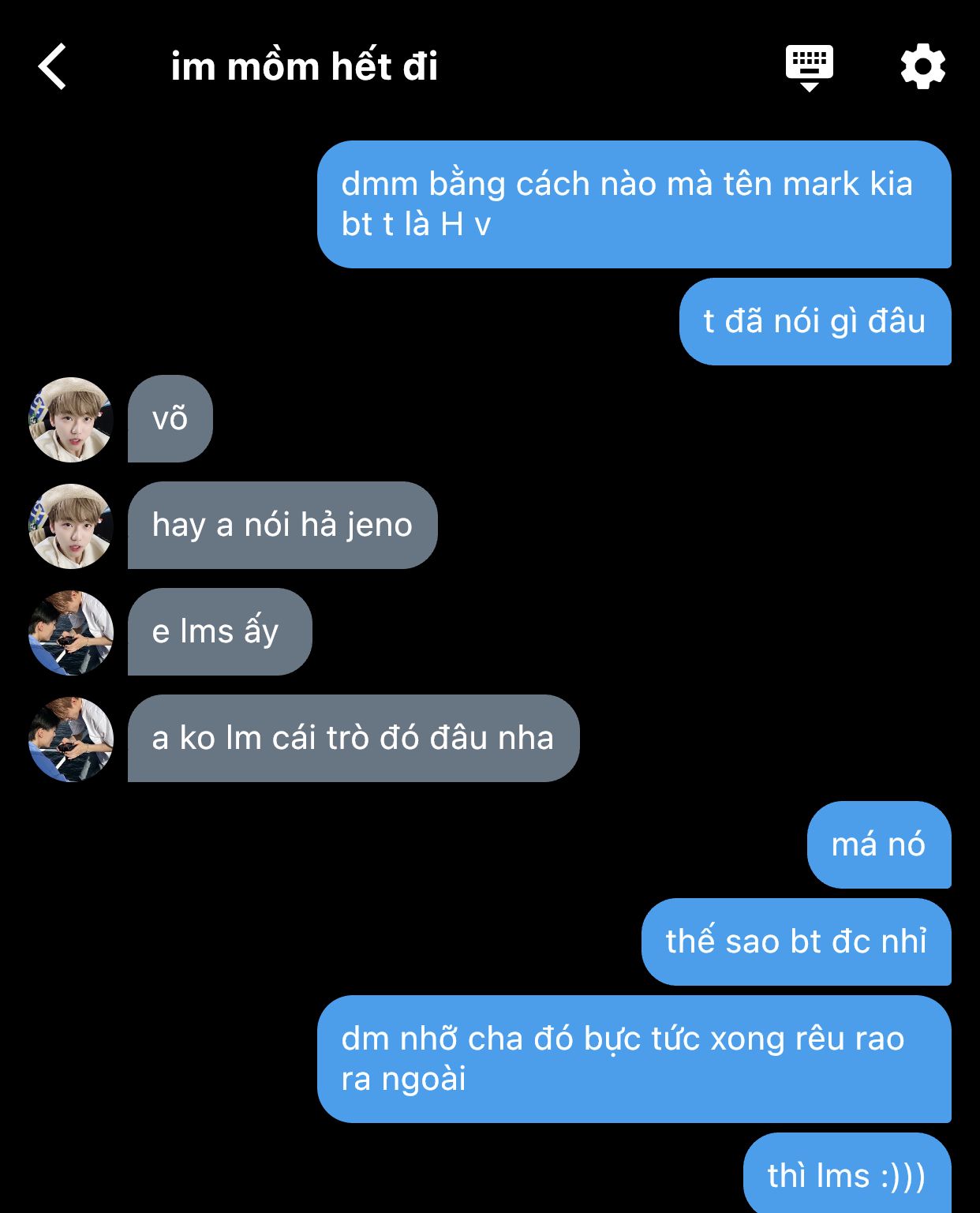Tap the avatar beside "e lms ấy"

71,632
